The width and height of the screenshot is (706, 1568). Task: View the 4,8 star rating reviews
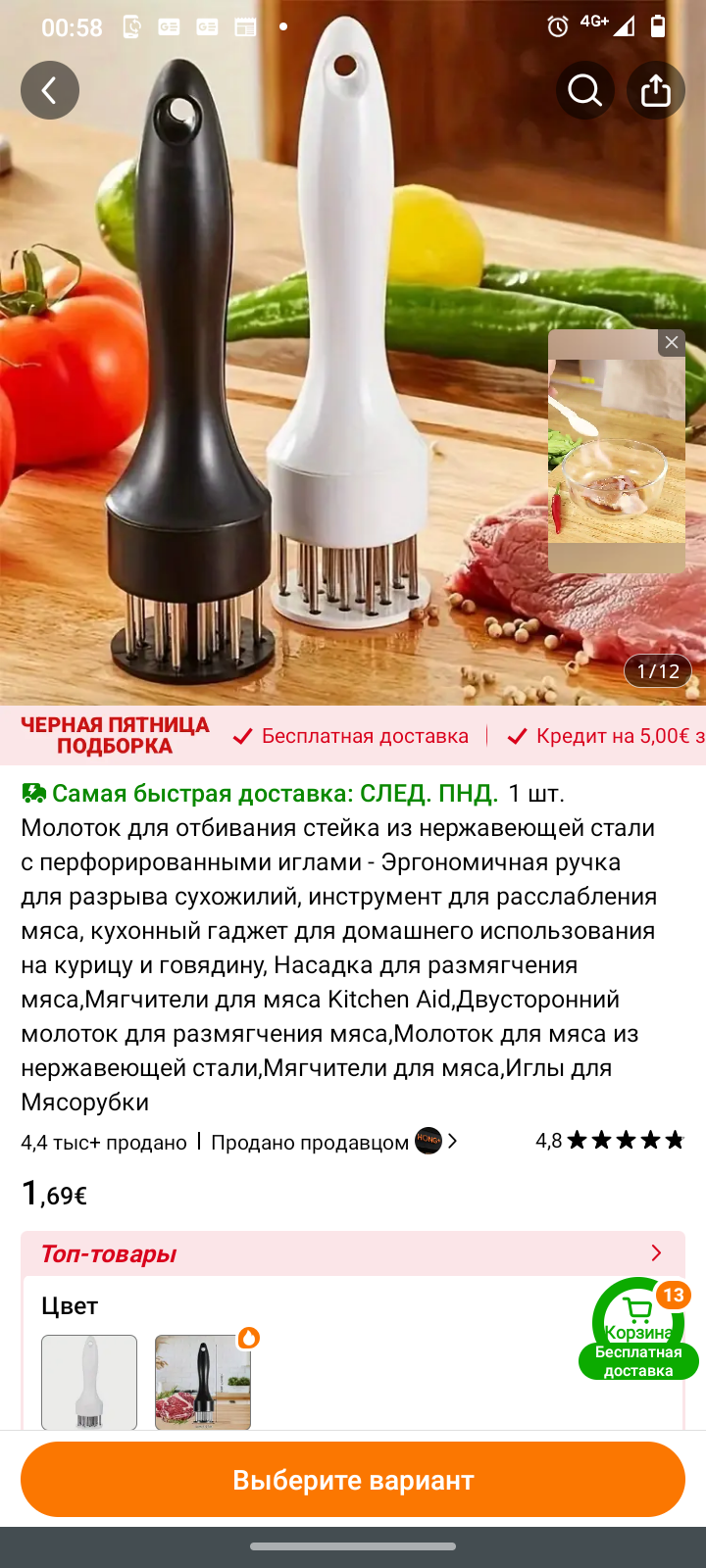click(609, 1141)
